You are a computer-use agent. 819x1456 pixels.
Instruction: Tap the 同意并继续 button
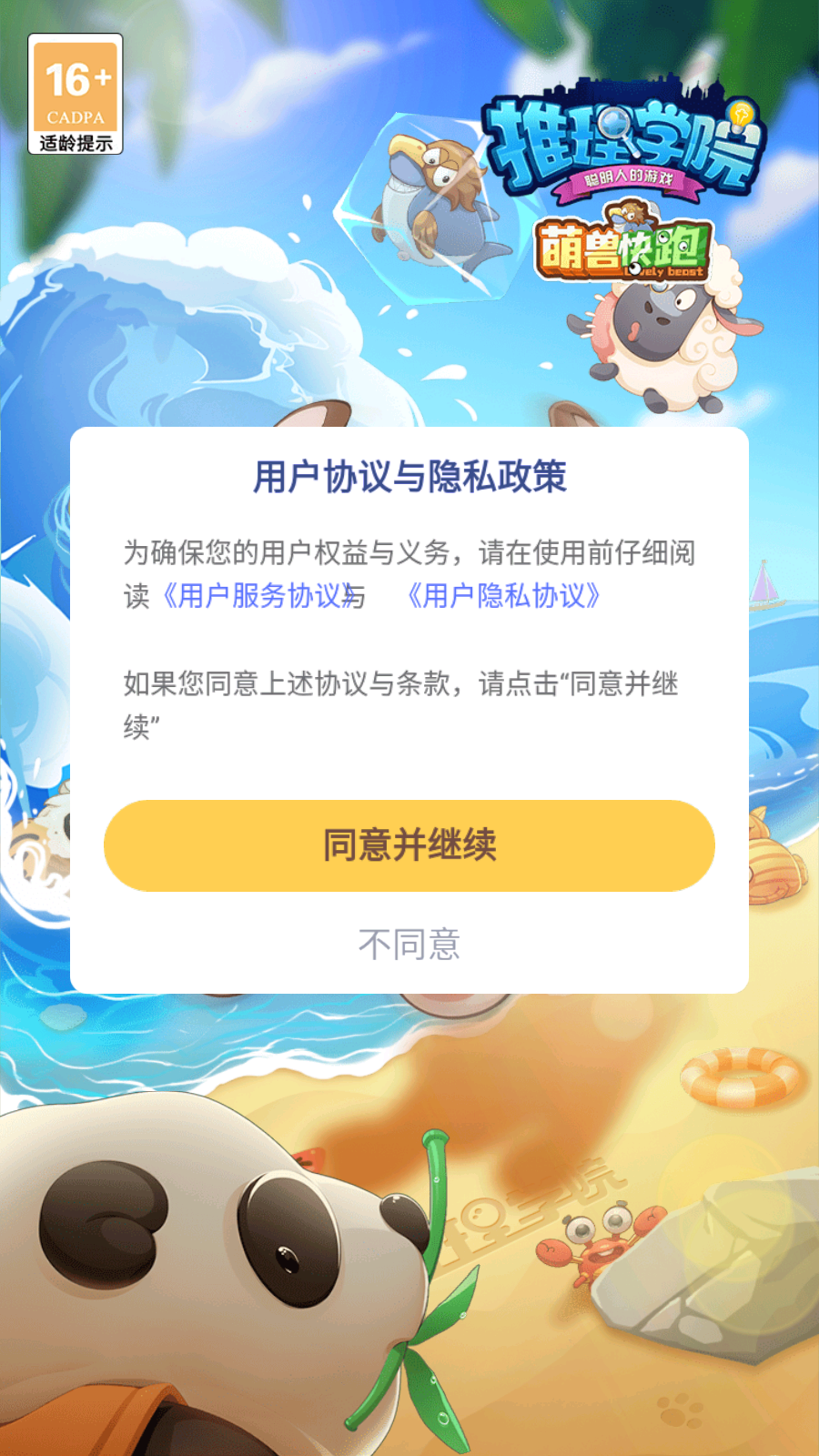click(x=409, y=845)
